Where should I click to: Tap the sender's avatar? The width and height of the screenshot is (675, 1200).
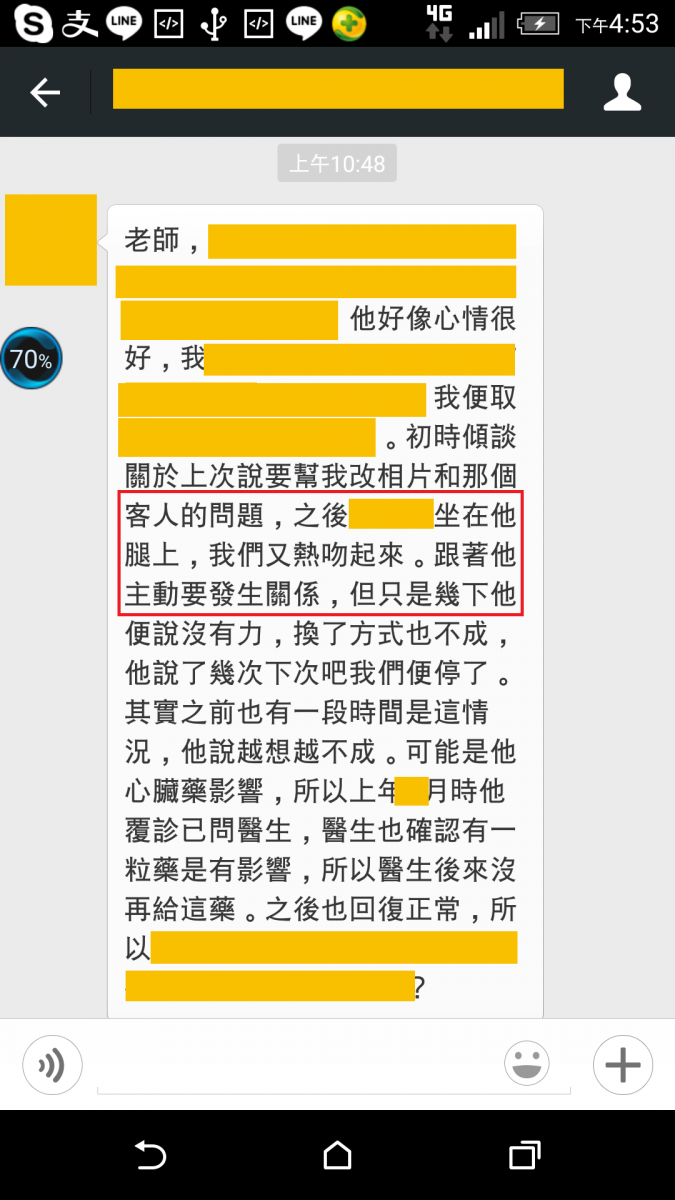(51, 240)
